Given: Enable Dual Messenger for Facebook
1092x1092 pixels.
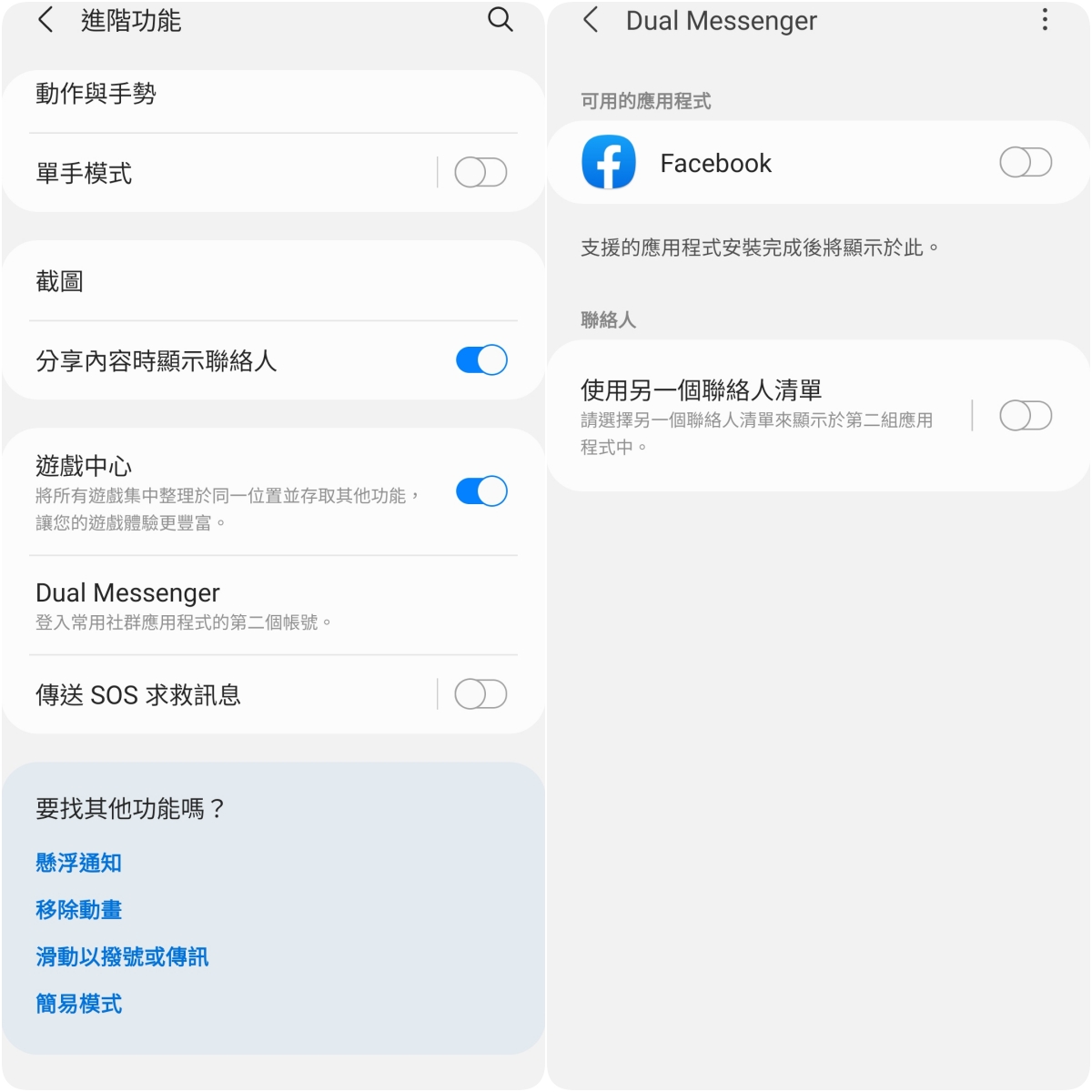Looking at the screenshot, I should coord(1026,163).
